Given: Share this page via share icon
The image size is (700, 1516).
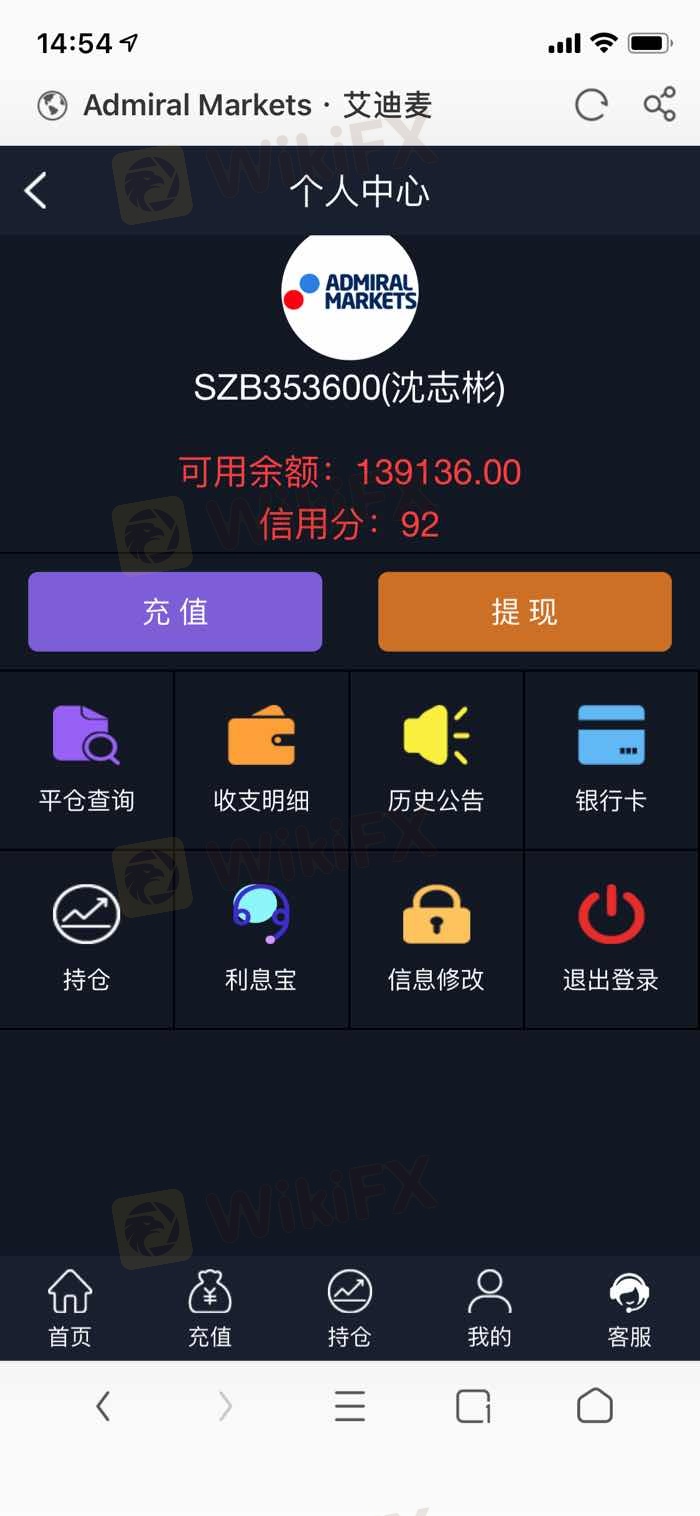Looking at the screenshot, I should pos(659,104).
